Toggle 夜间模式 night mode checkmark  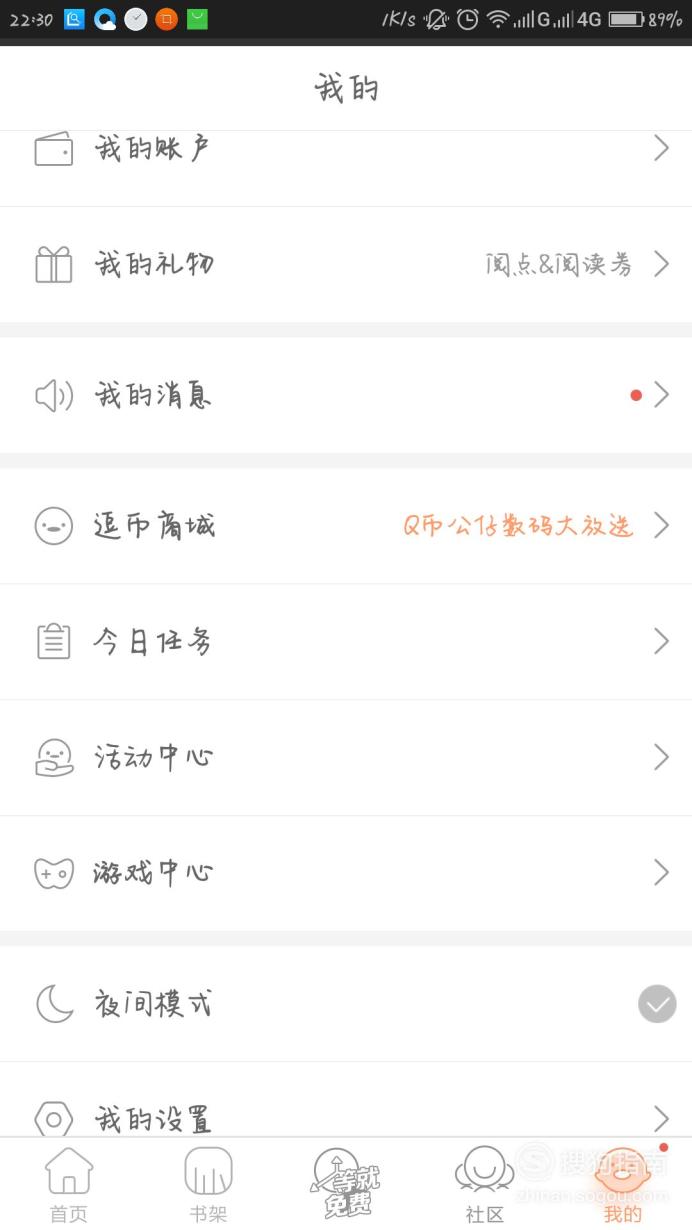click(x=657, y=1004)
